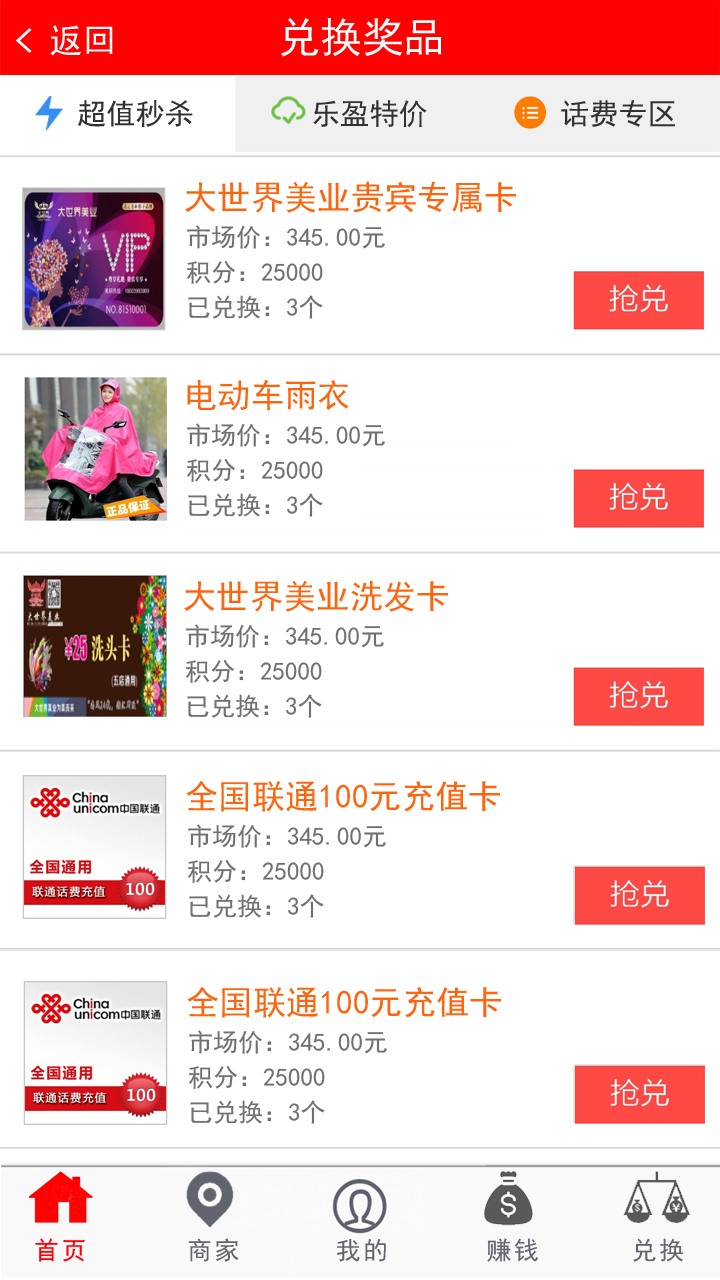Open the 话费专区 tab
Viewport: 720px width, 1280px height.
point(596,113)
